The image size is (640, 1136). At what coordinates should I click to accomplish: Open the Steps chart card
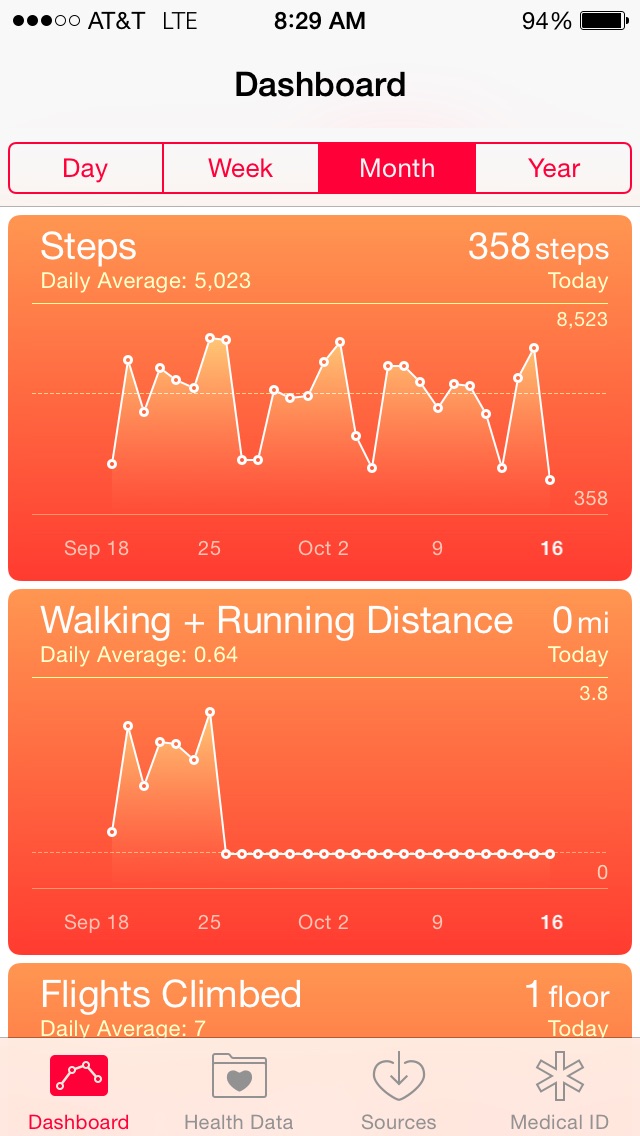coord(320,398)
